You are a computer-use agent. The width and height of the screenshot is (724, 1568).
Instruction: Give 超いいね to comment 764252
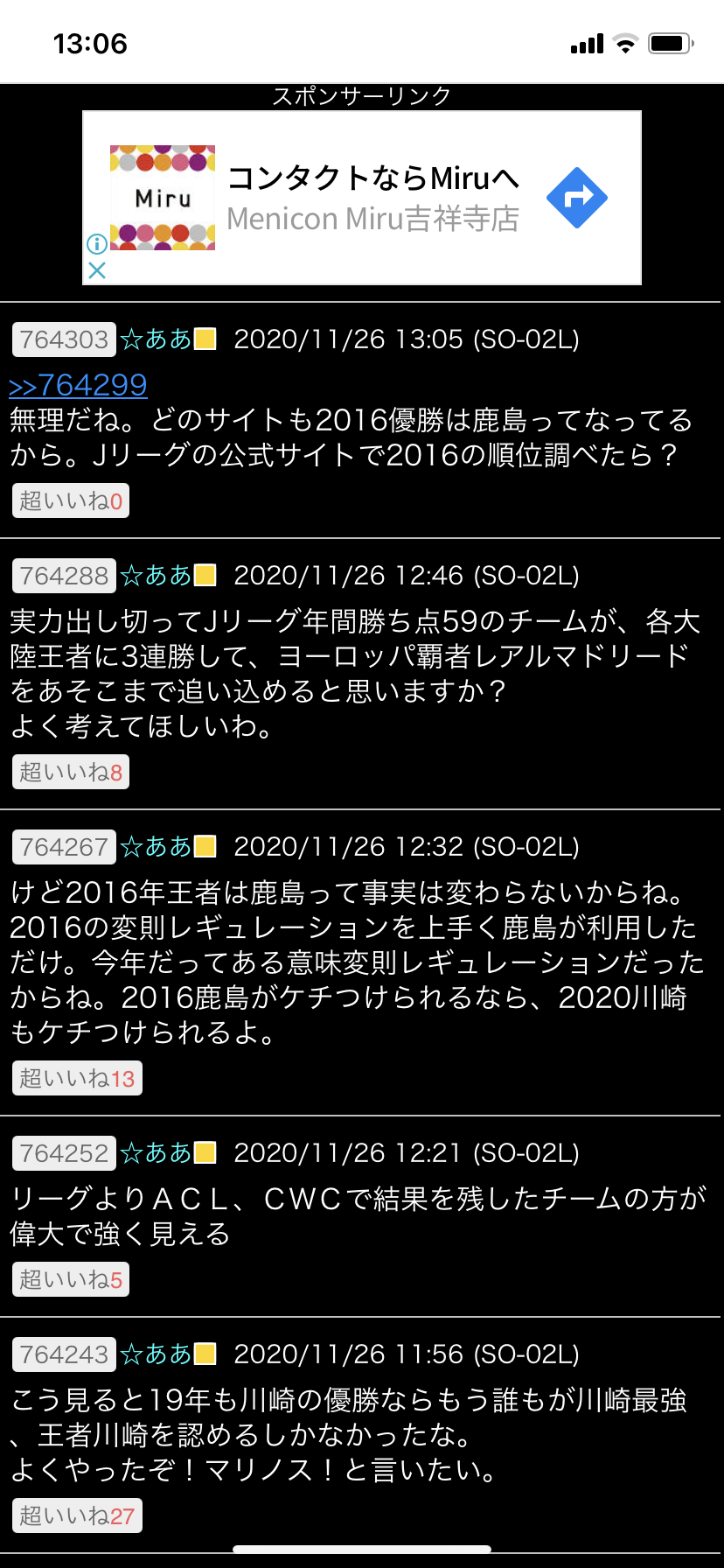point(71,1280)
